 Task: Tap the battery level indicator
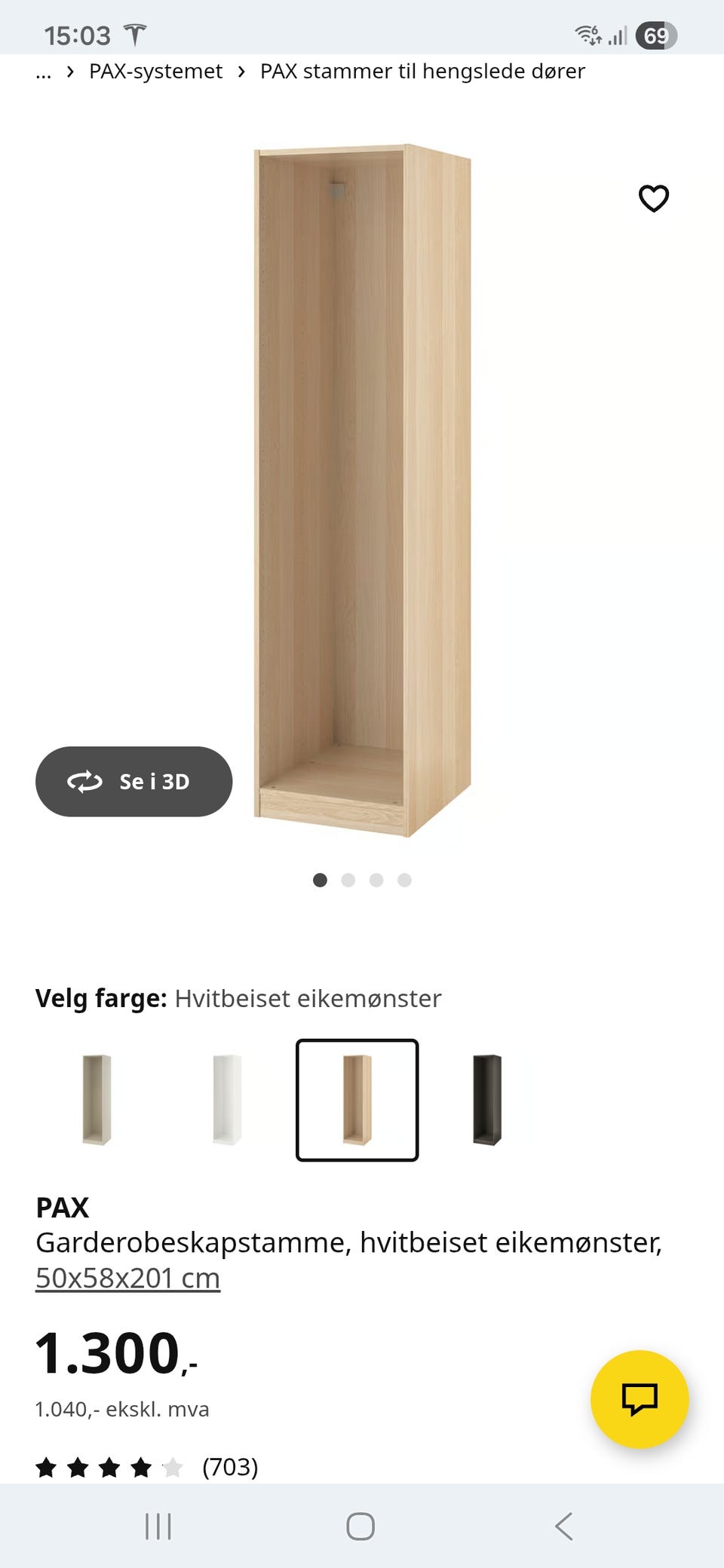655,35
